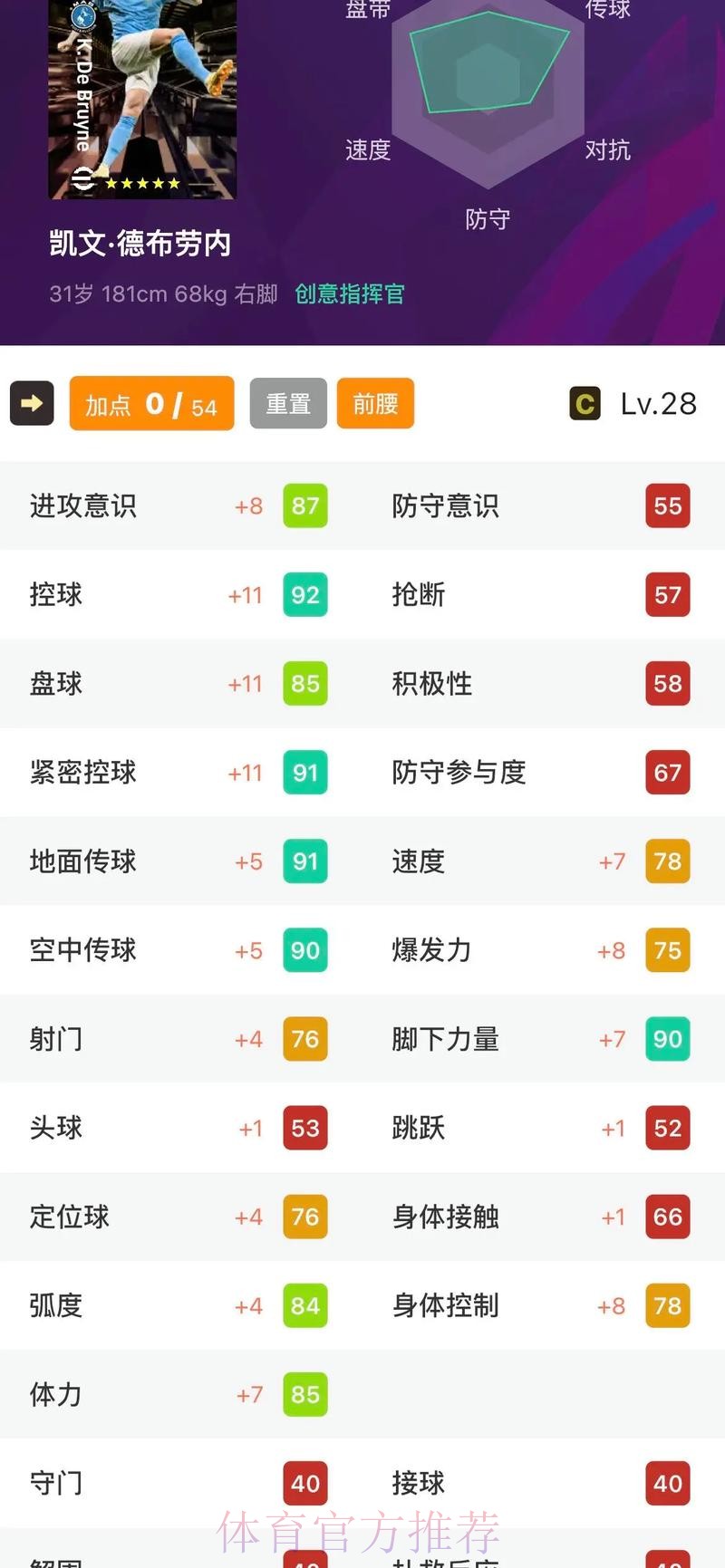The width and height of the screenshot is (725, 1568).
Task: Click the black arrow icon next to 加点
Action: click(x=32, y=403)
